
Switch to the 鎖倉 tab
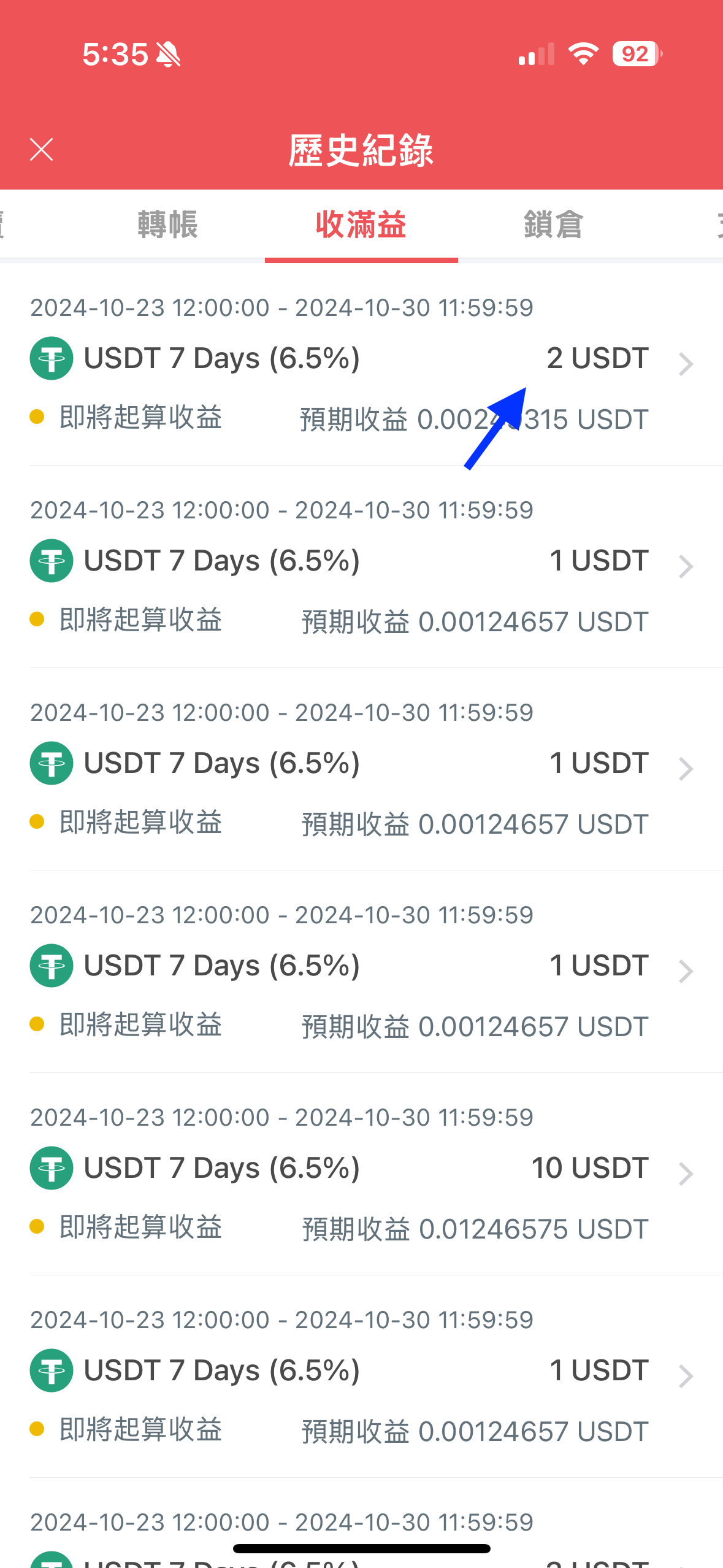pos(553,225)
